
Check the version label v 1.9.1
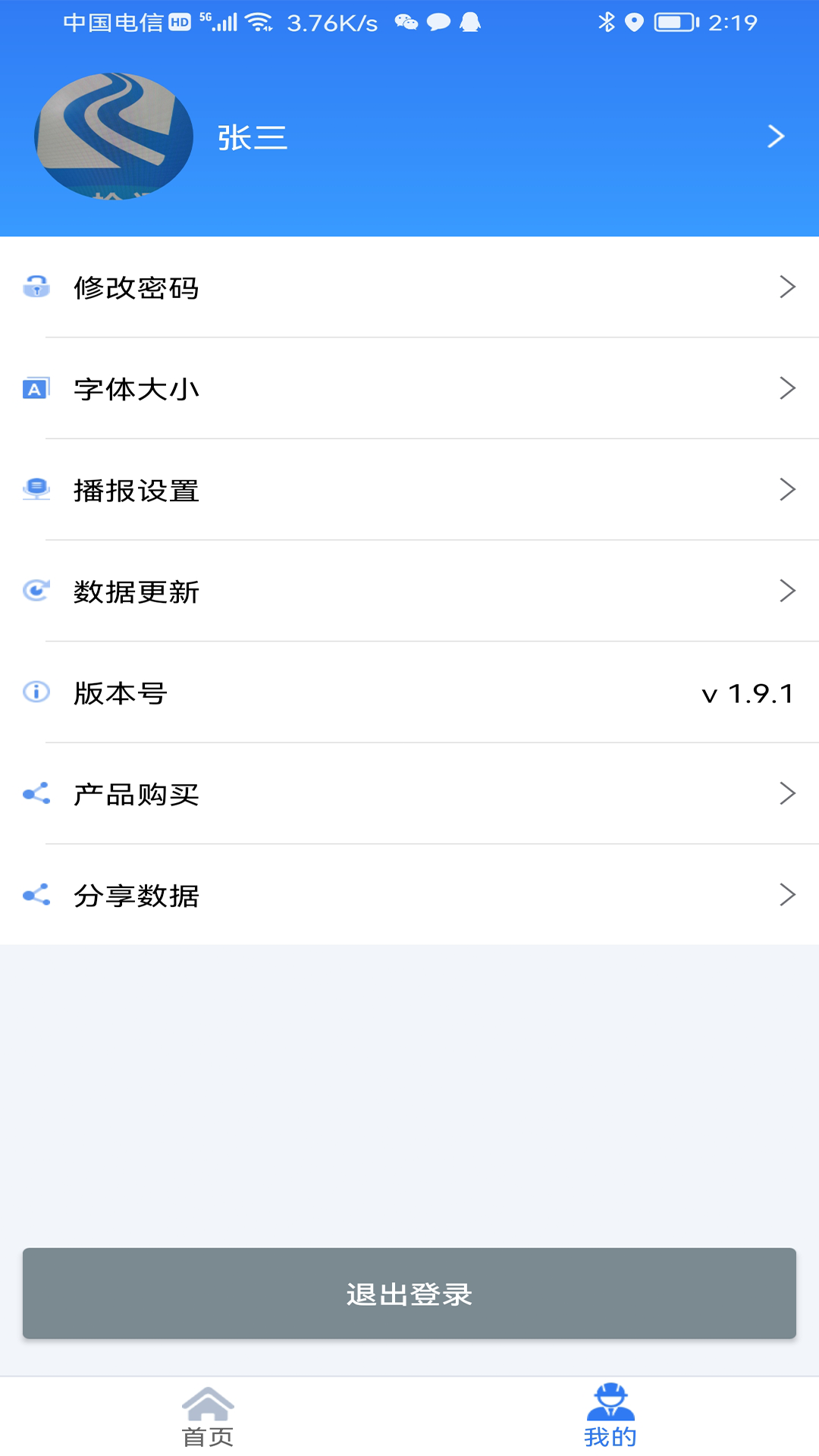[x=749, y=693]
